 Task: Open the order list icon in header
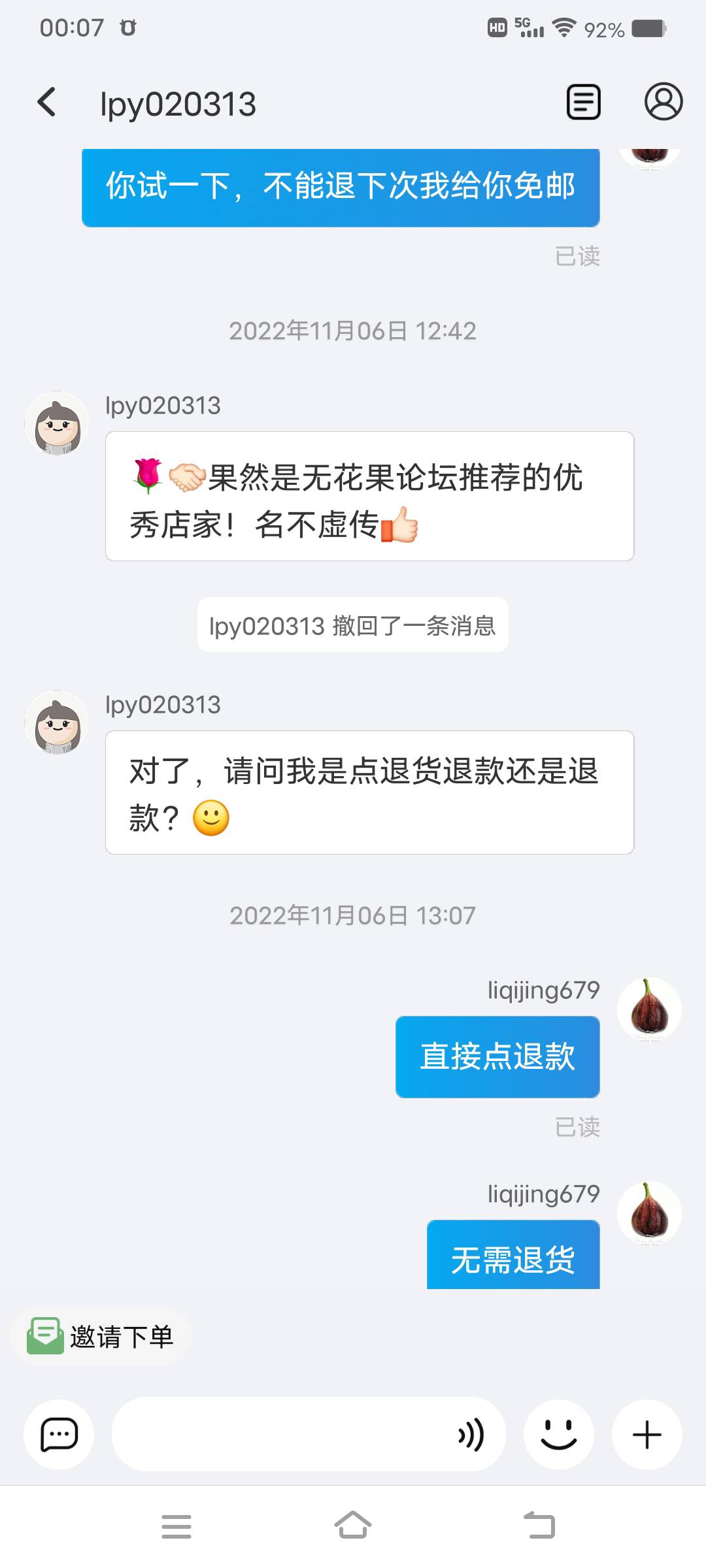583,103
